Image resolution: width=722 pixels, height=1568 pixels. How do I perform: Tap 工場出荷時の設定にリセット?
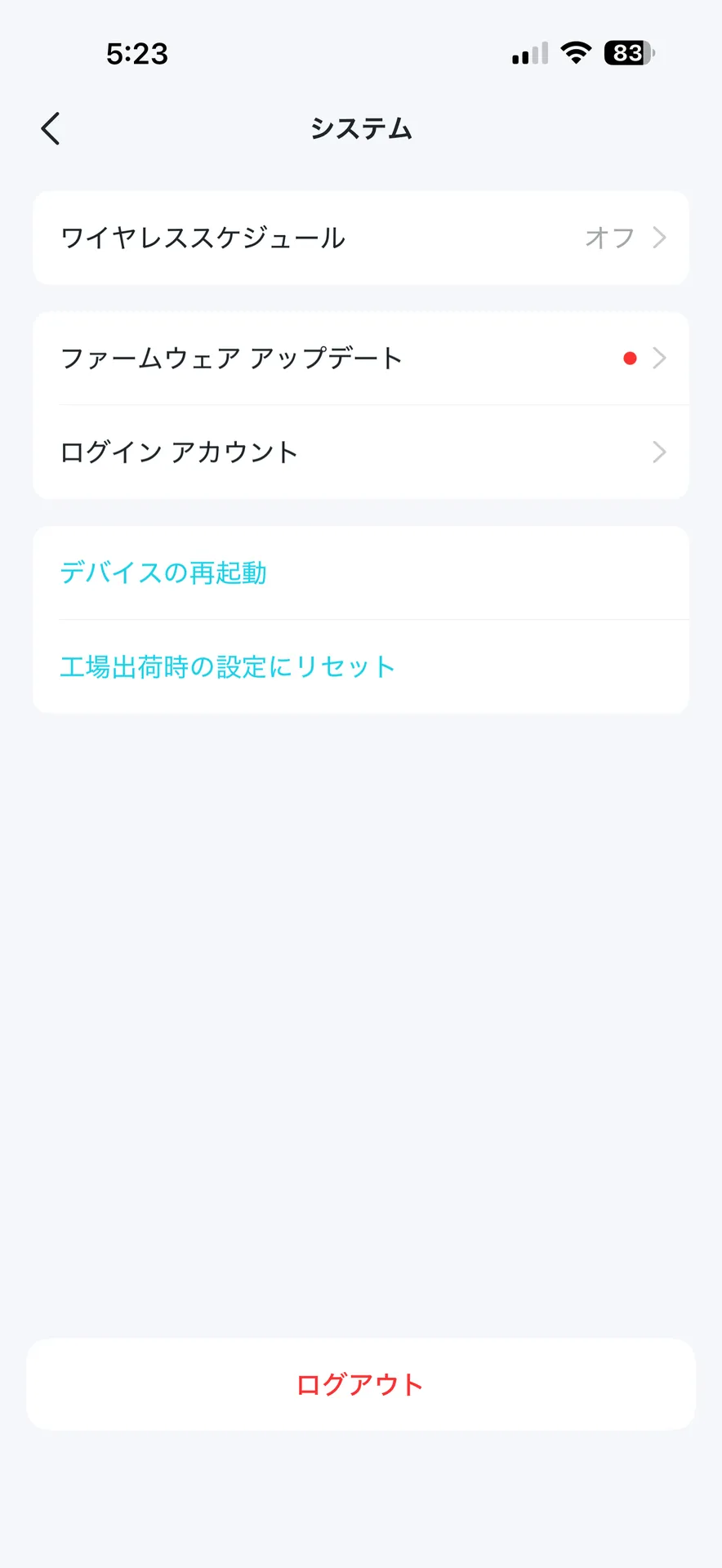228,667
